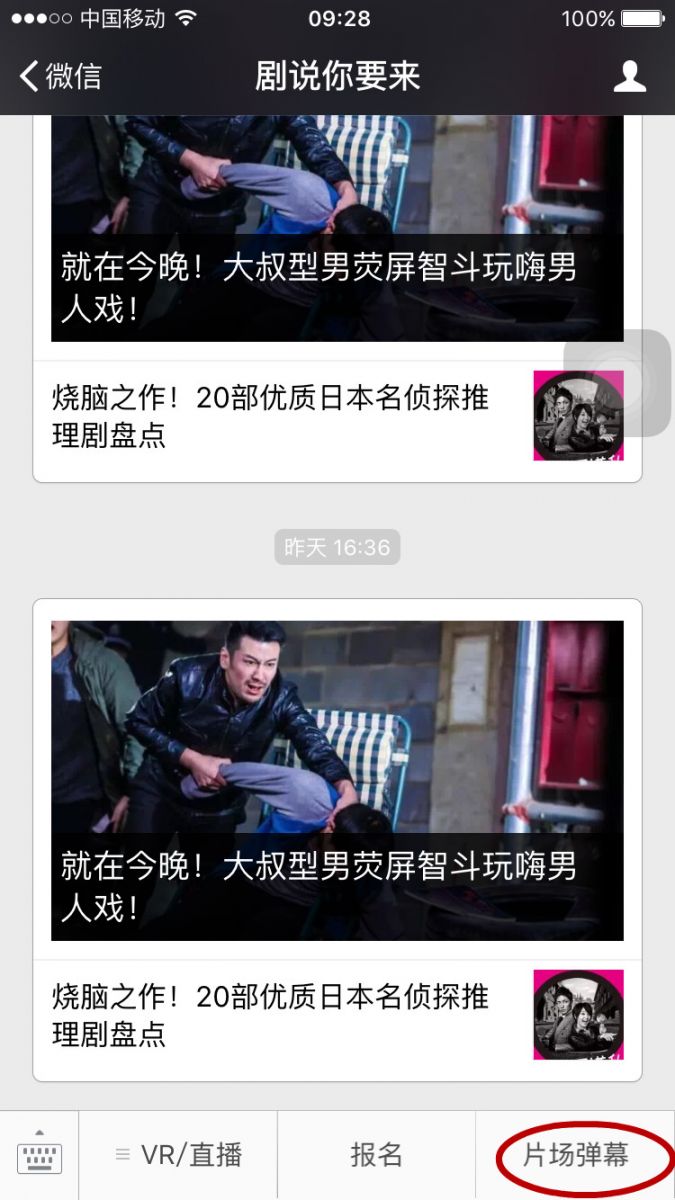The height and width of the screenshot is (1200, 675).
Task: Switch to keyboard input
Action: [39, 1156]
